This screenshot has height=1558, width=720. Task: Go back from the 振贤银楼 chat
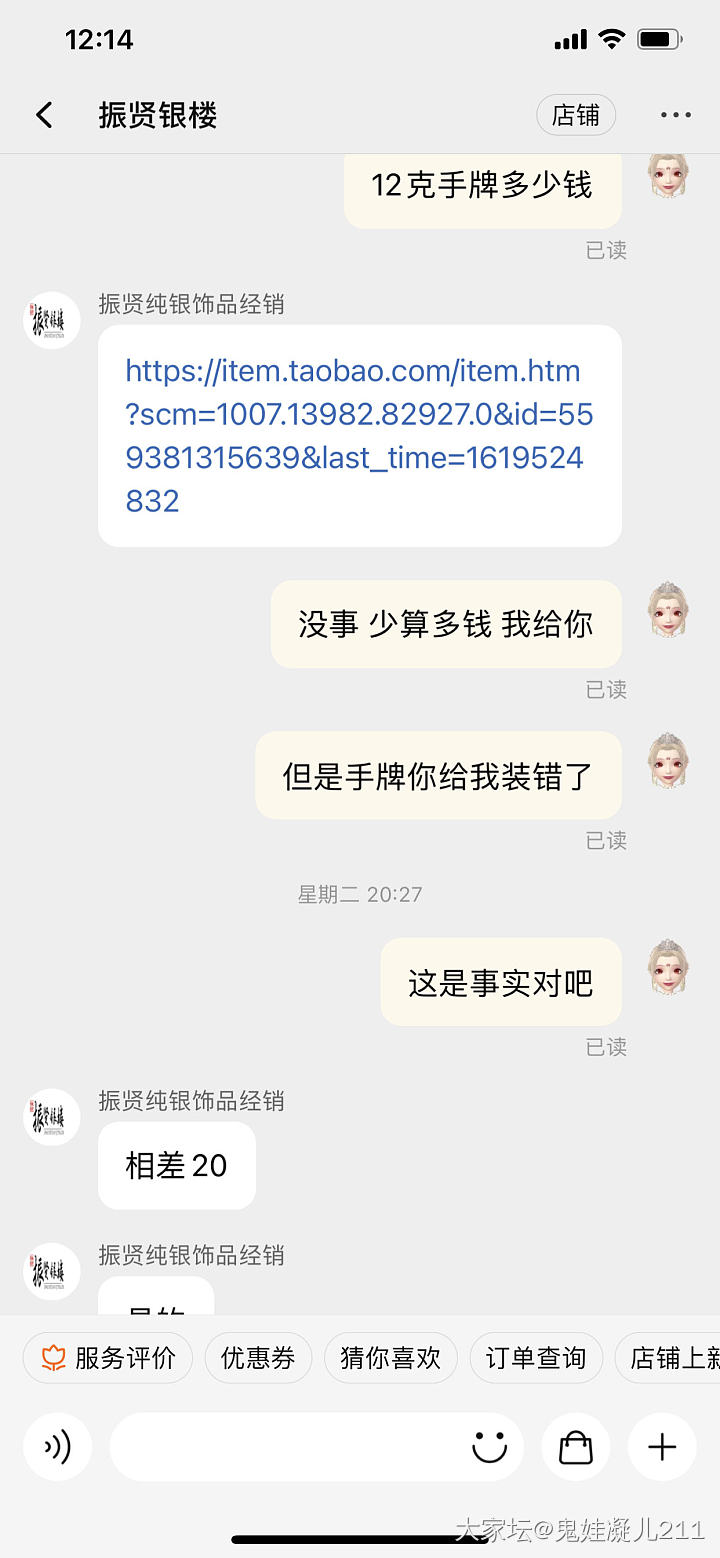pos(44,116)
